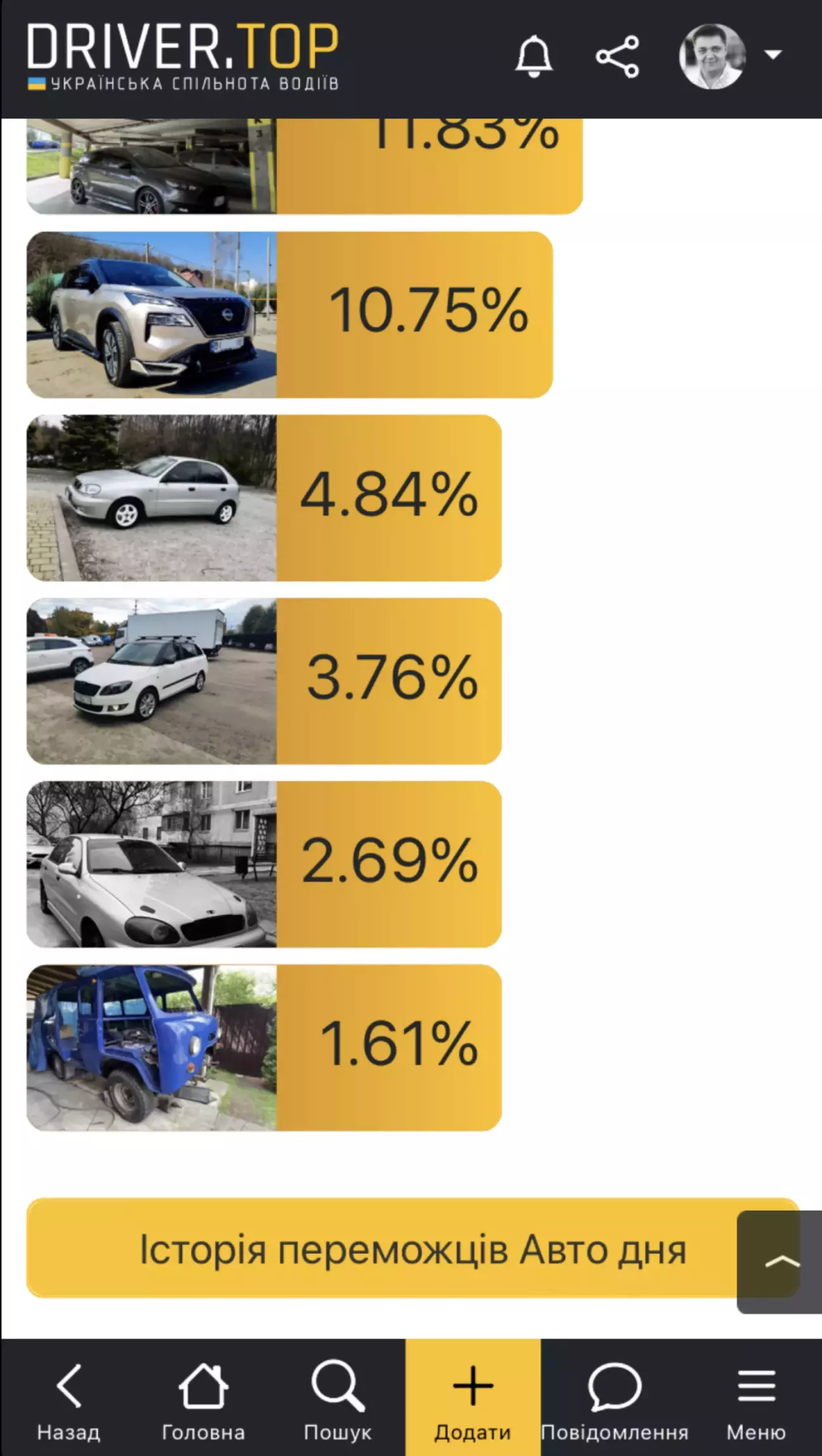The image size is (822, 1456).
Task: Open the profile avatar dropdown
Action: tap(729, 56)
